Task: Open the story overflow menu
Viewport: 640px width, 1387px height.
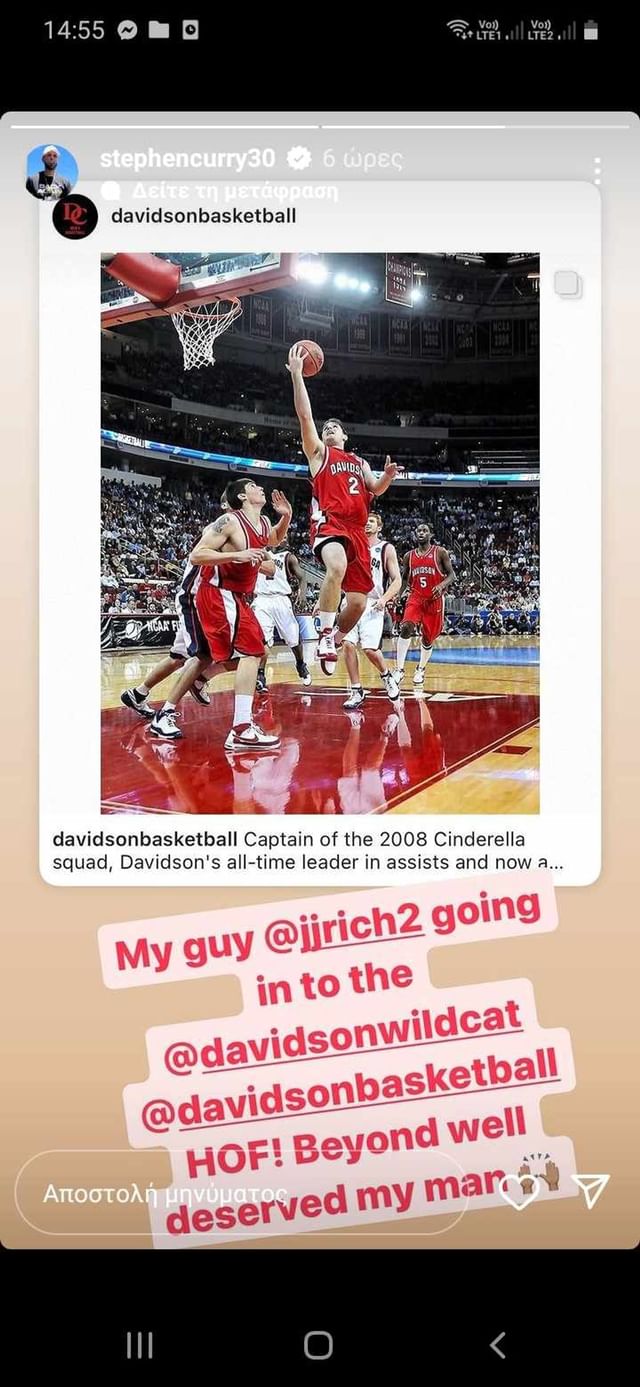Action: 597,171
